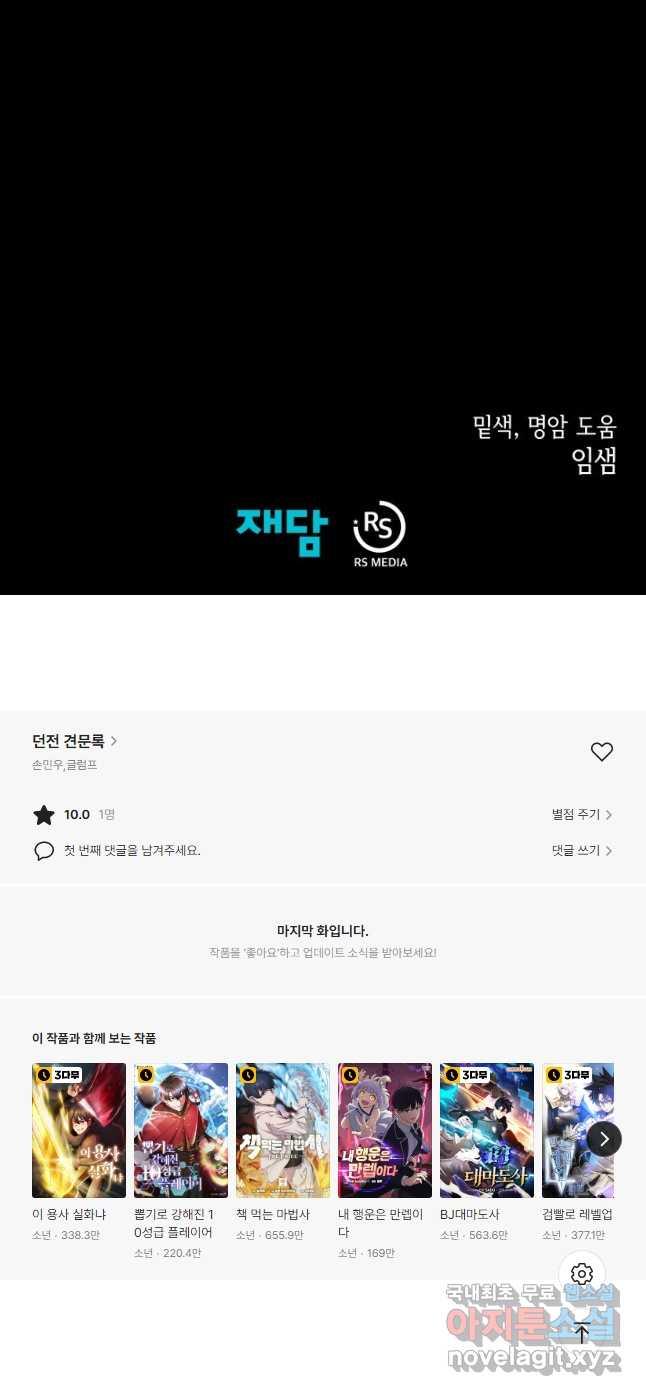Open the 책 먹는 마법사 webtoon
The height and width of the screenshot is (1396, 646).
[x=283, y=1130]
